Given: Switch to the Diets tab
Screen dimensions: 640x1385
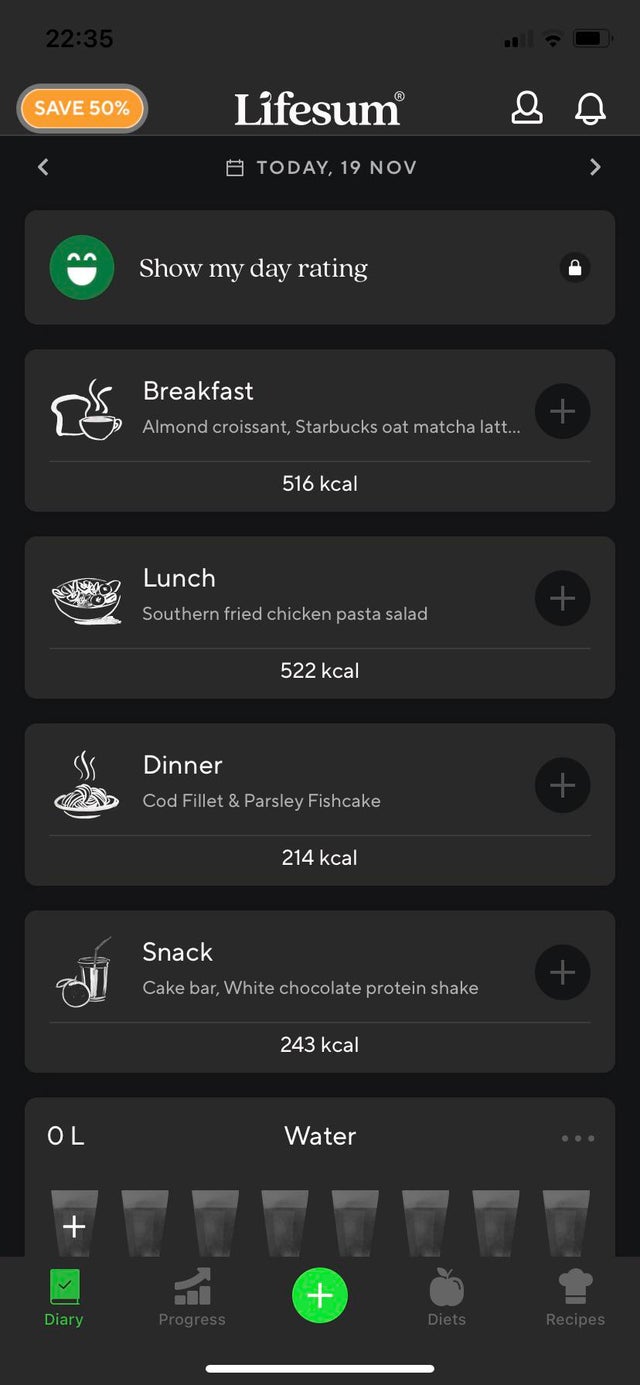Looking at the screenshot, I should (x=447, y=1297).
